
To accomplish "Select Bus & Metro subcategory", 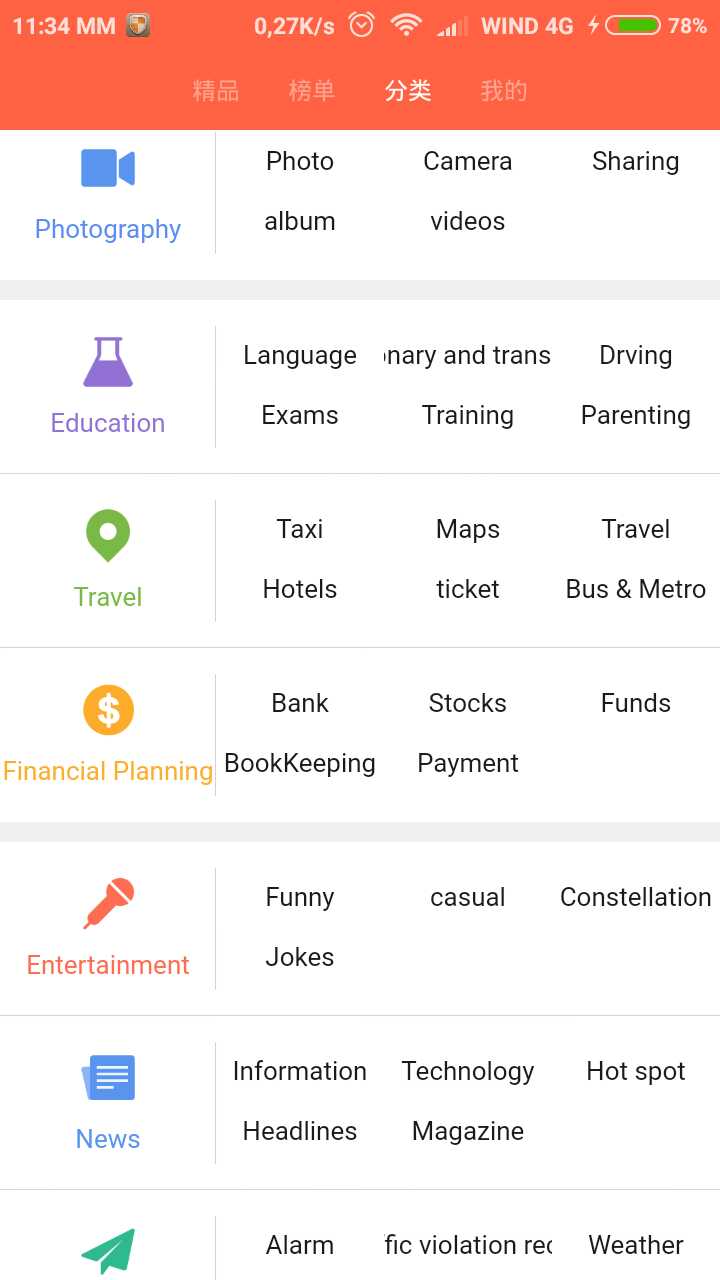I will click(635, 589).
